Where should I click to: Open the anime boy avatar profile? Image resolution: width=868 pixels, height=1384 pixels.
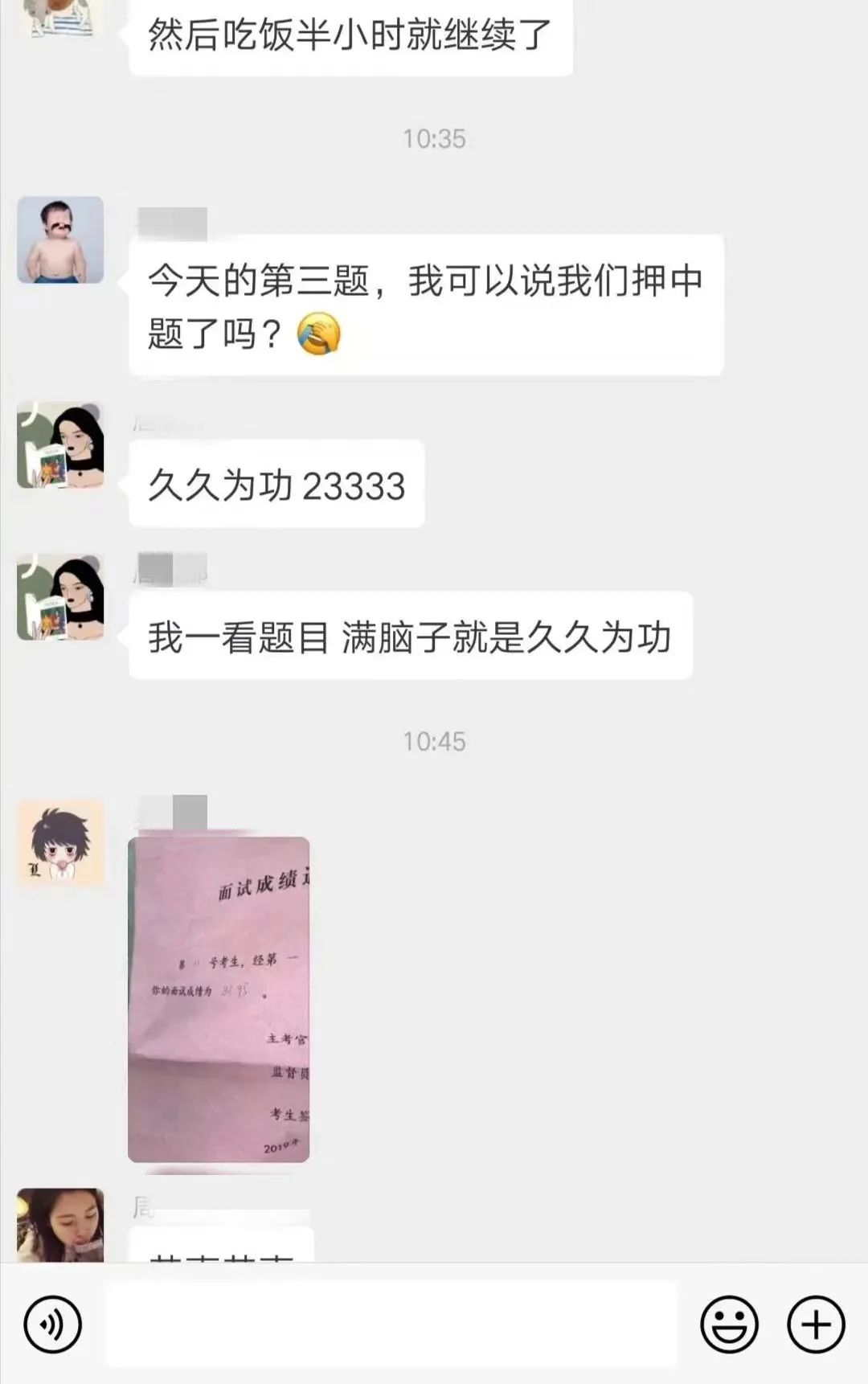pos(60,842)
